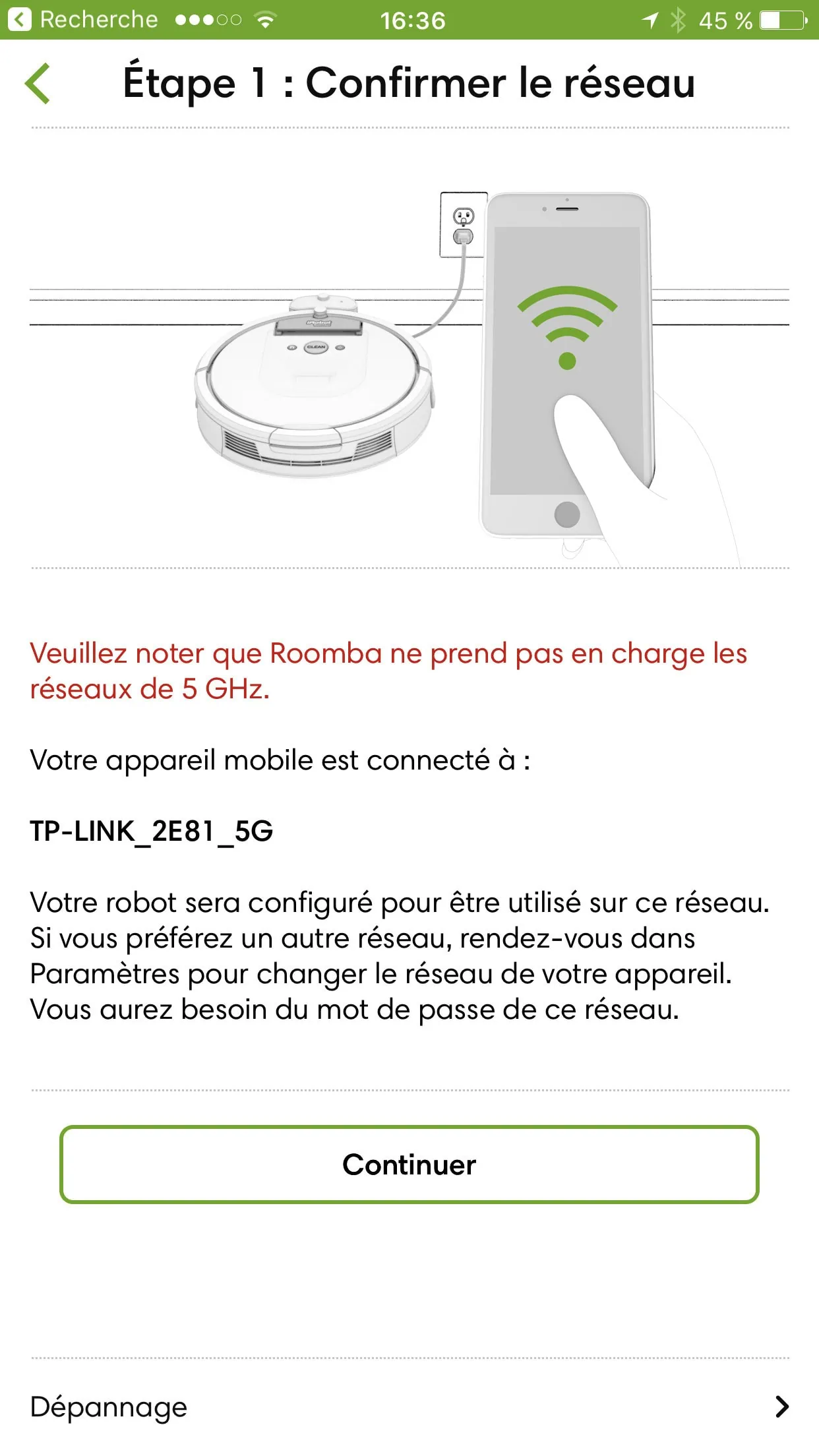Tap the Continuer button

[409, 1165]
